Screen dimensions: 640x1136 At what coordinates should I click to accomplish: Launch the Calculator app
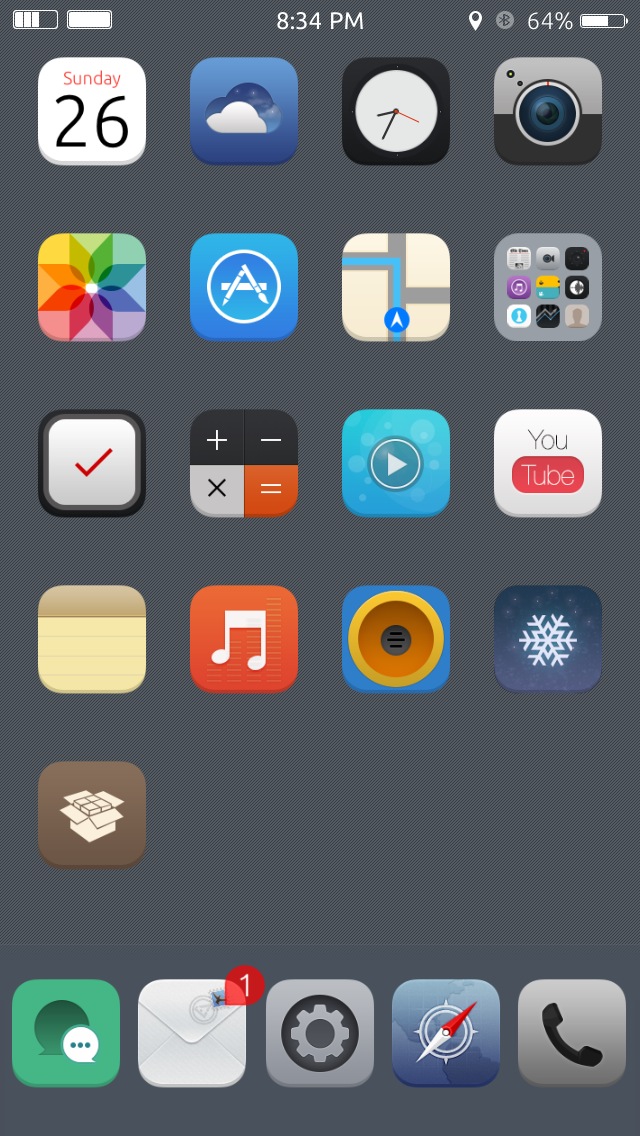pos(244,463)
